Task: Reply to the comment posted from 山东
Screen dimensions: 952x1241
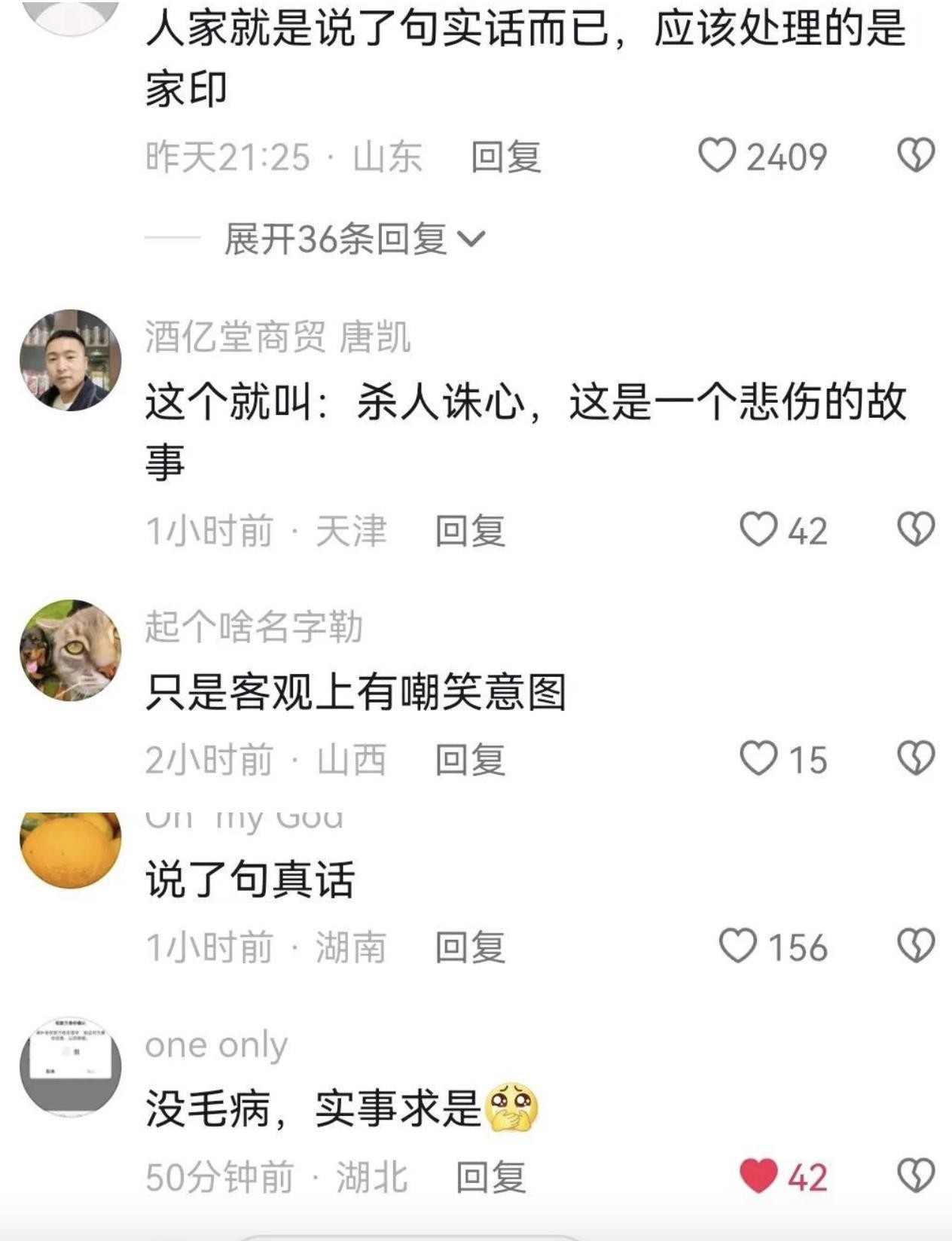Action: (505, 157)
